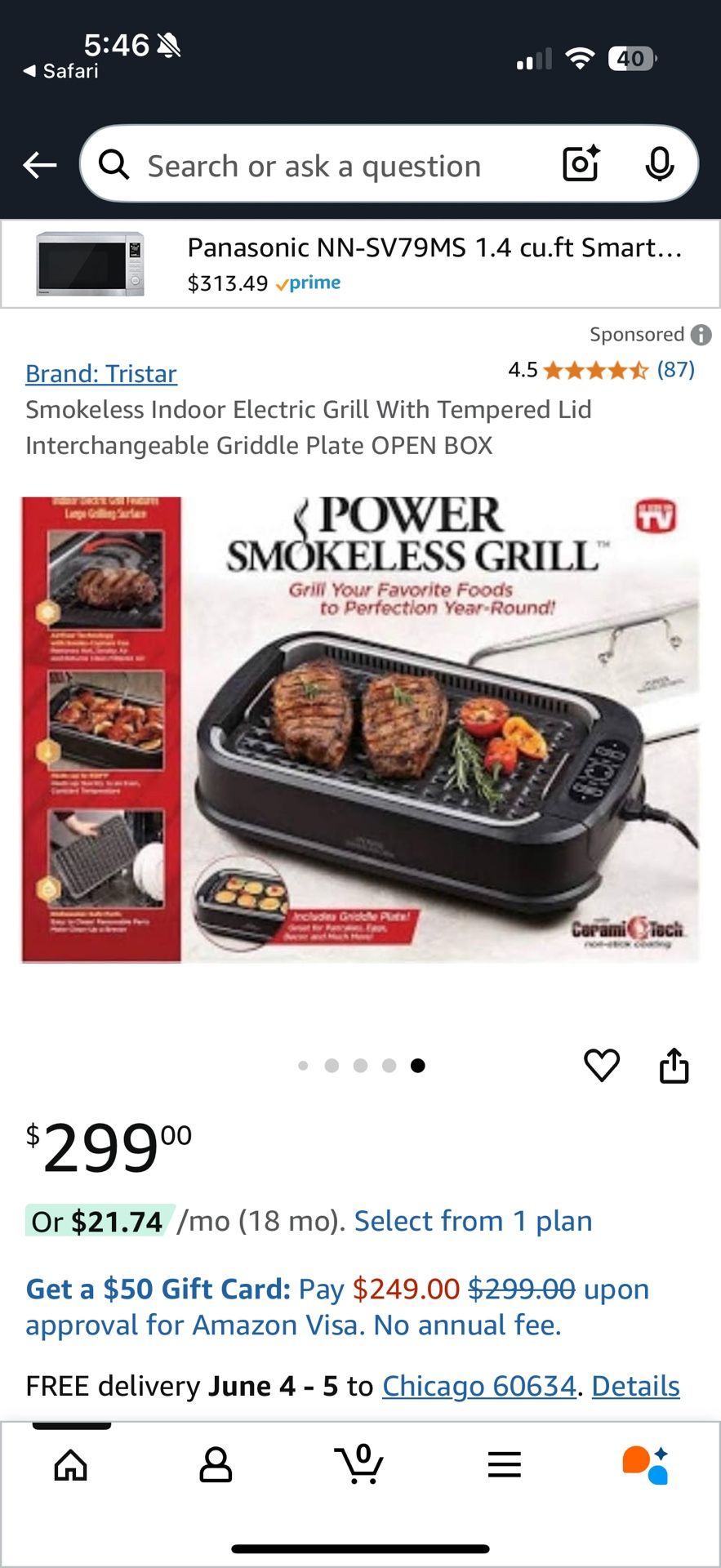
Task: Go back using the arrow icon
Action: pos(38,165)
